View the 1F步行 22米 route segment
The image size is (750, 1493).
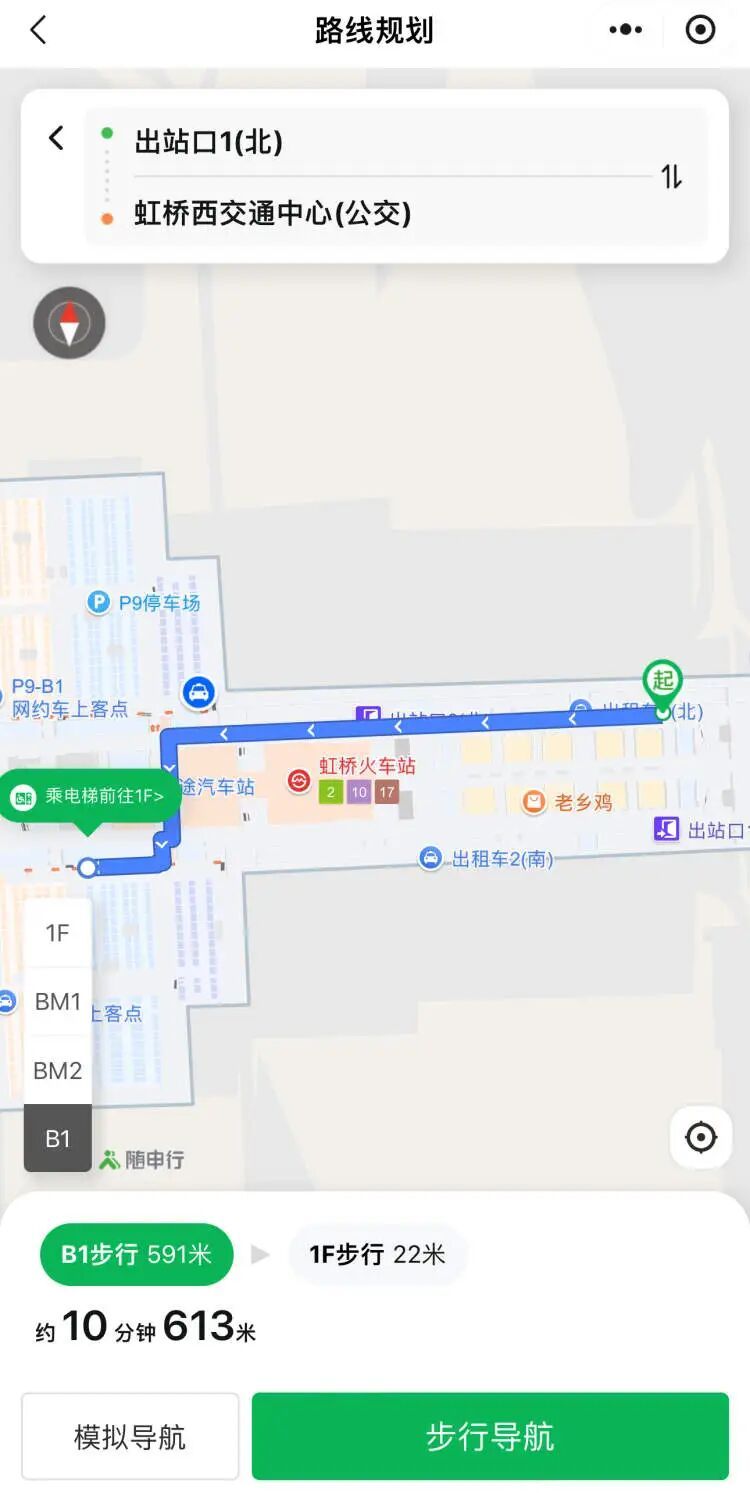[x=377, y=1254]
